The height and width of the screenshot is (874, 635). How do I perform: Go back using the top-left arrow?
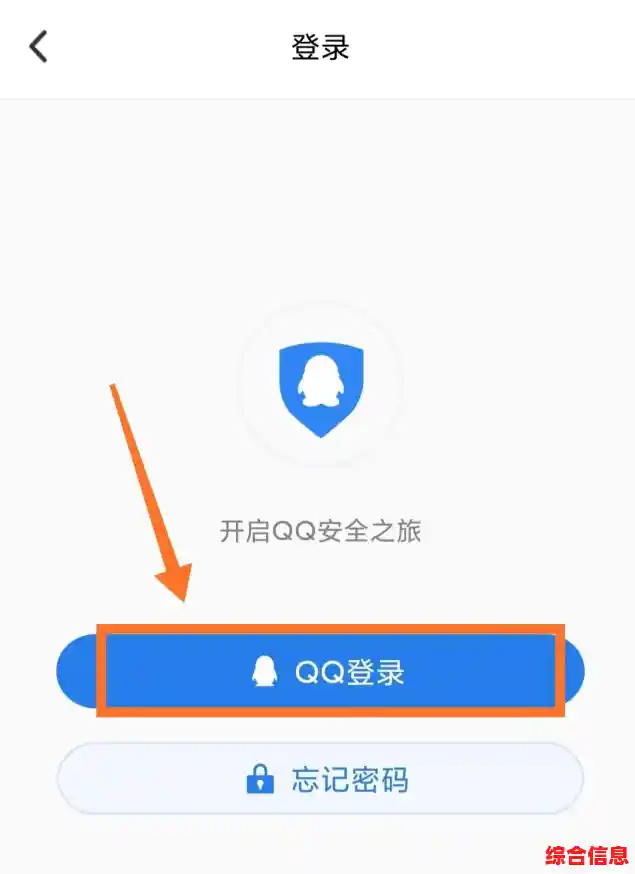[38, 47]
